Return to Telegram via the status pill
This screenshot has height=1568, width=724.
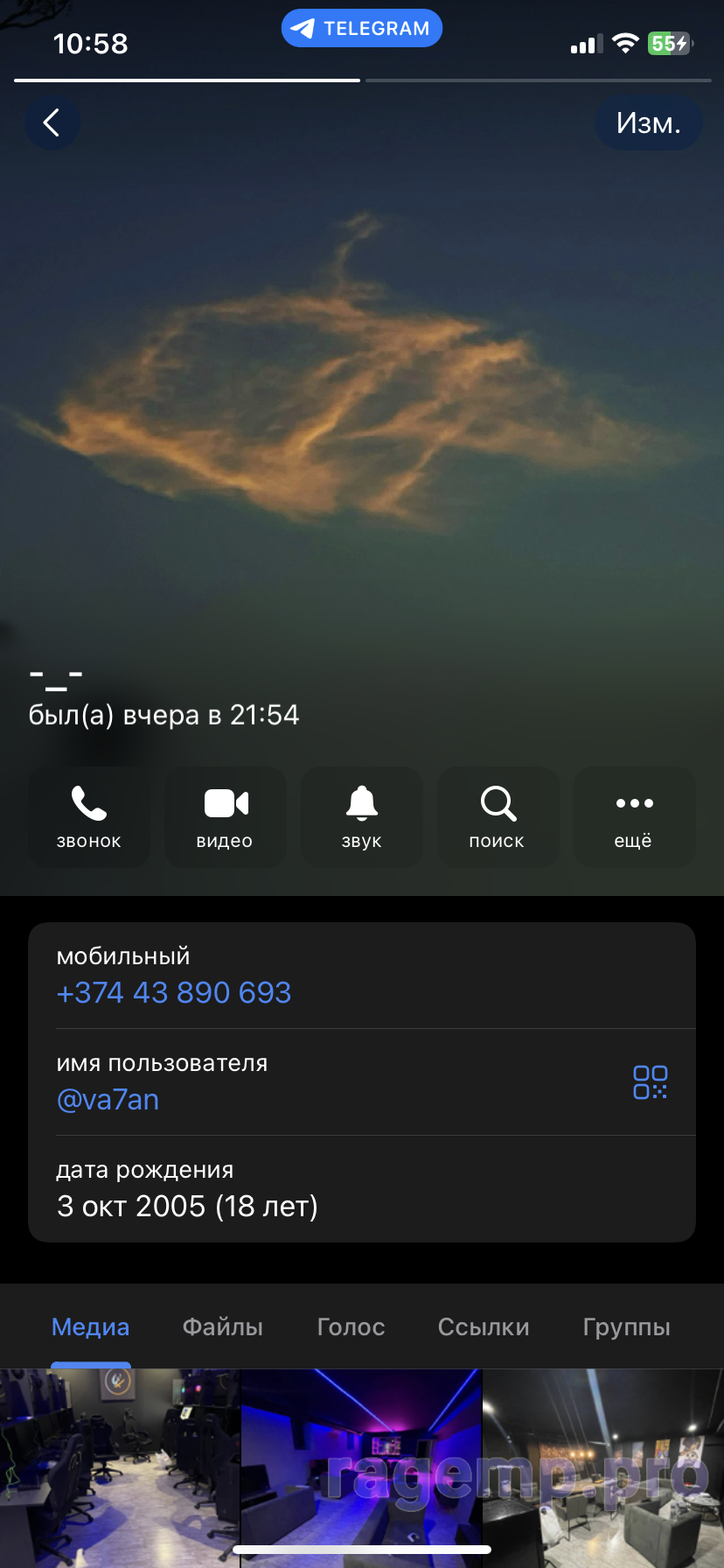[x=362, y=28]
